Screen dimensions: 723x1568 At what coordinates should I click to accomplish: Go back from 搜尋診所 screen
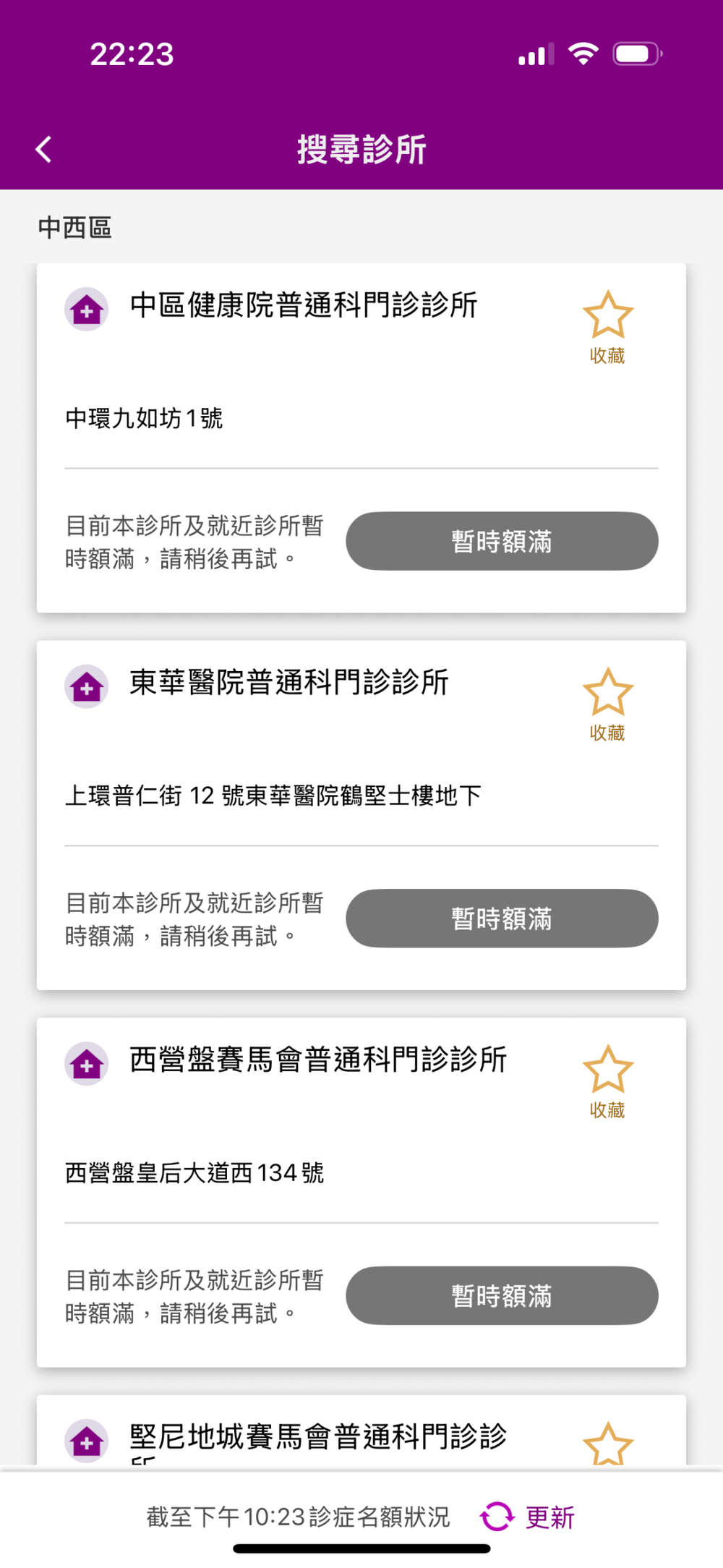(x=44, y=150)
